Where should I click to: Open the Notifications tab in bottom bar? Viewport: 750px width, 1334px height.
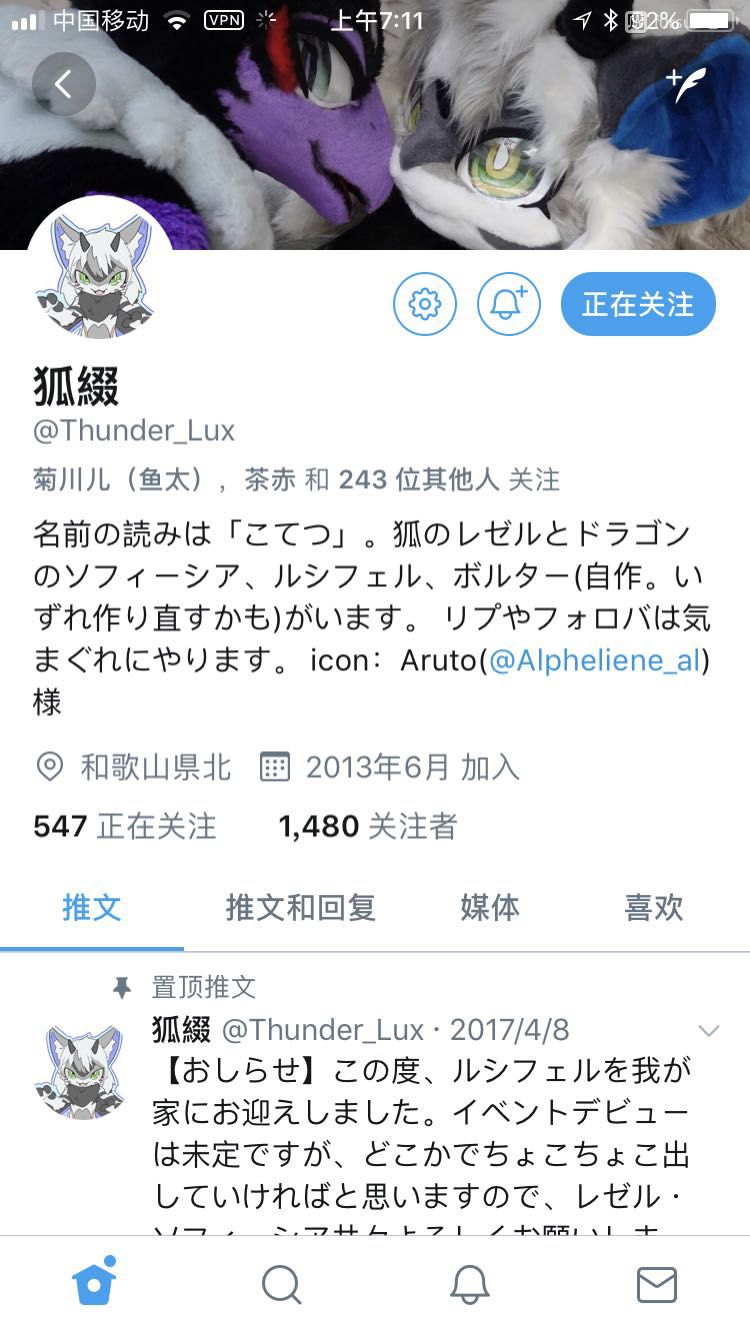point(469,1285)
